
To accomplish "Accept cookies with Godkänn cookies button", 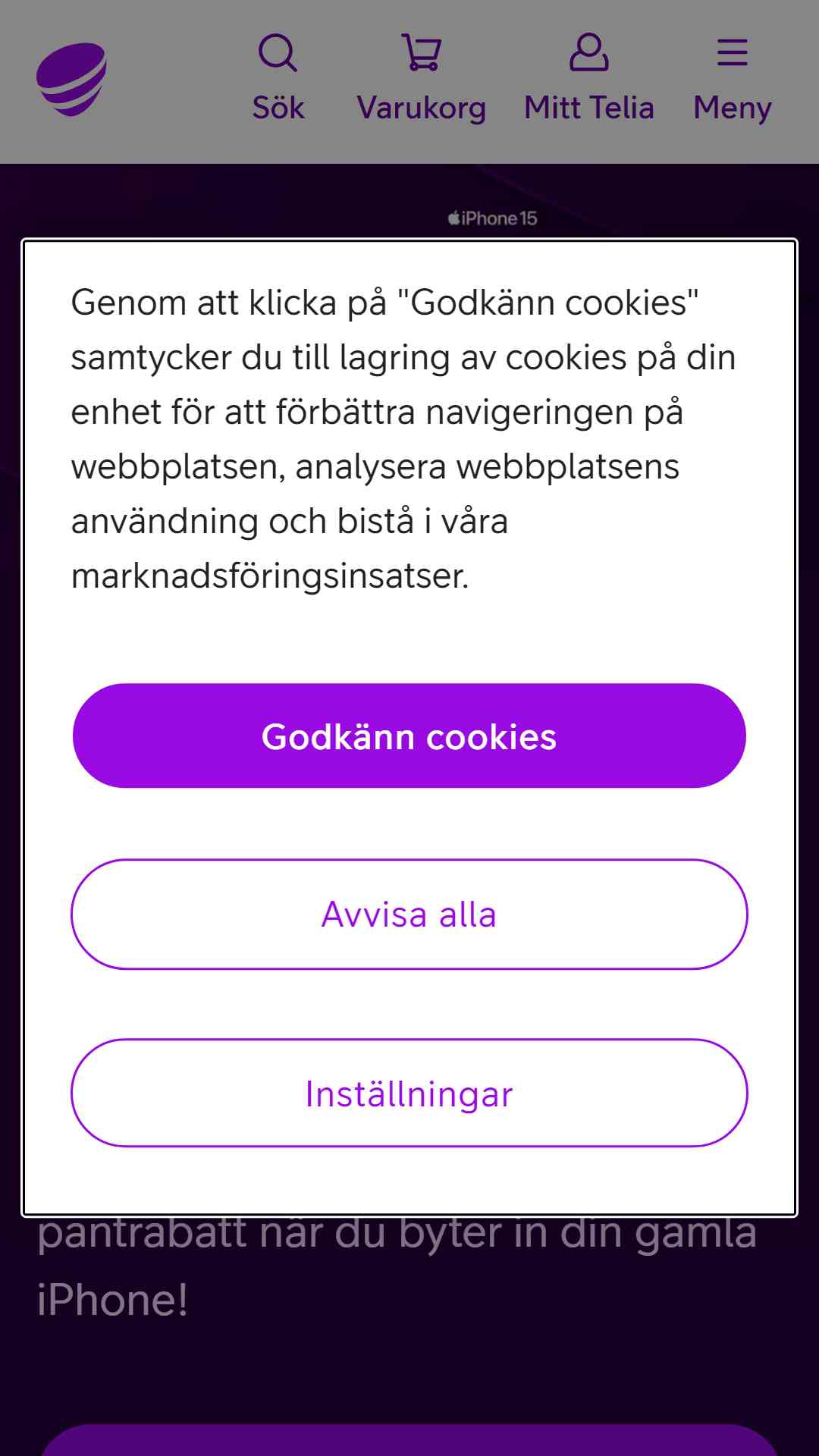I will (409, 736).
